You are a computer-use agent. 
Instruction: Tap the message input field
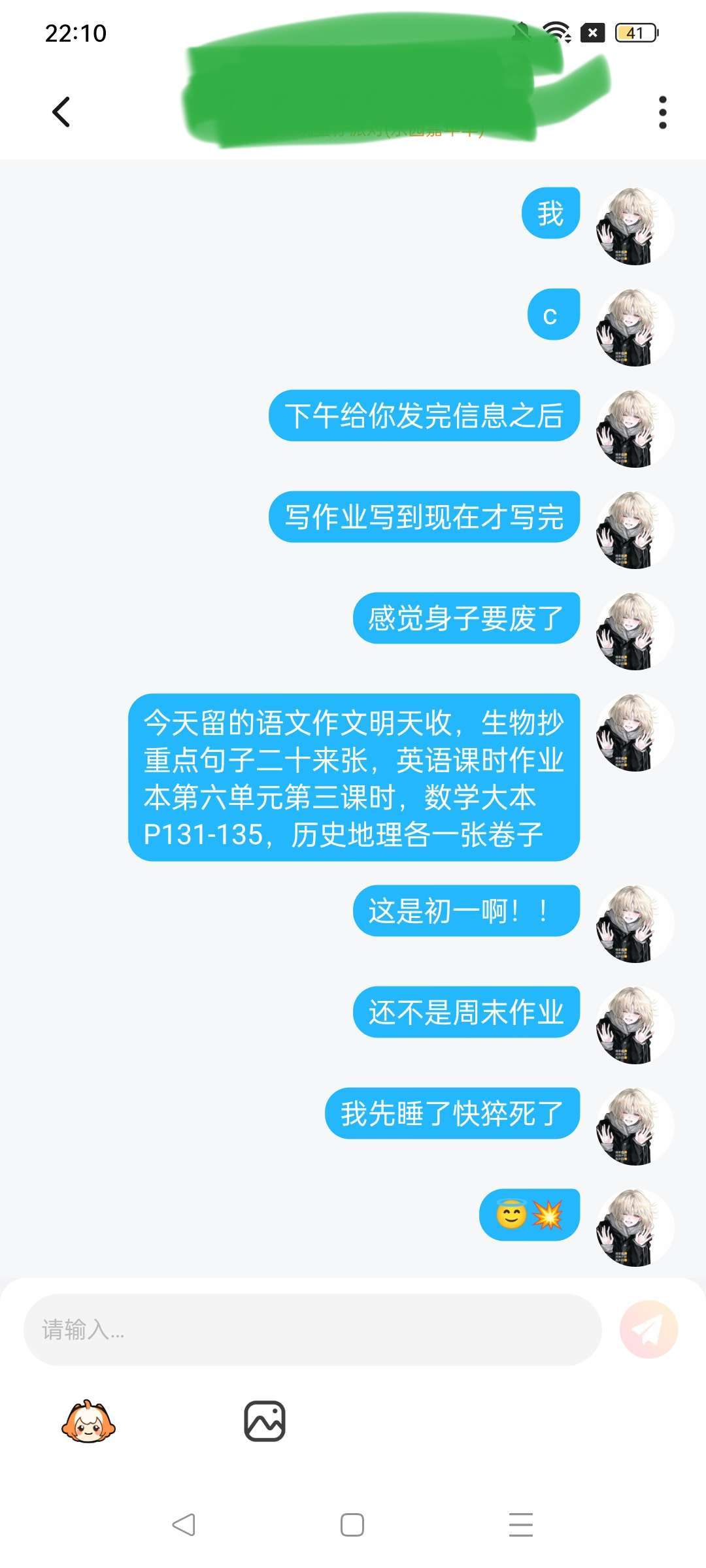(x=312, y=1330)
